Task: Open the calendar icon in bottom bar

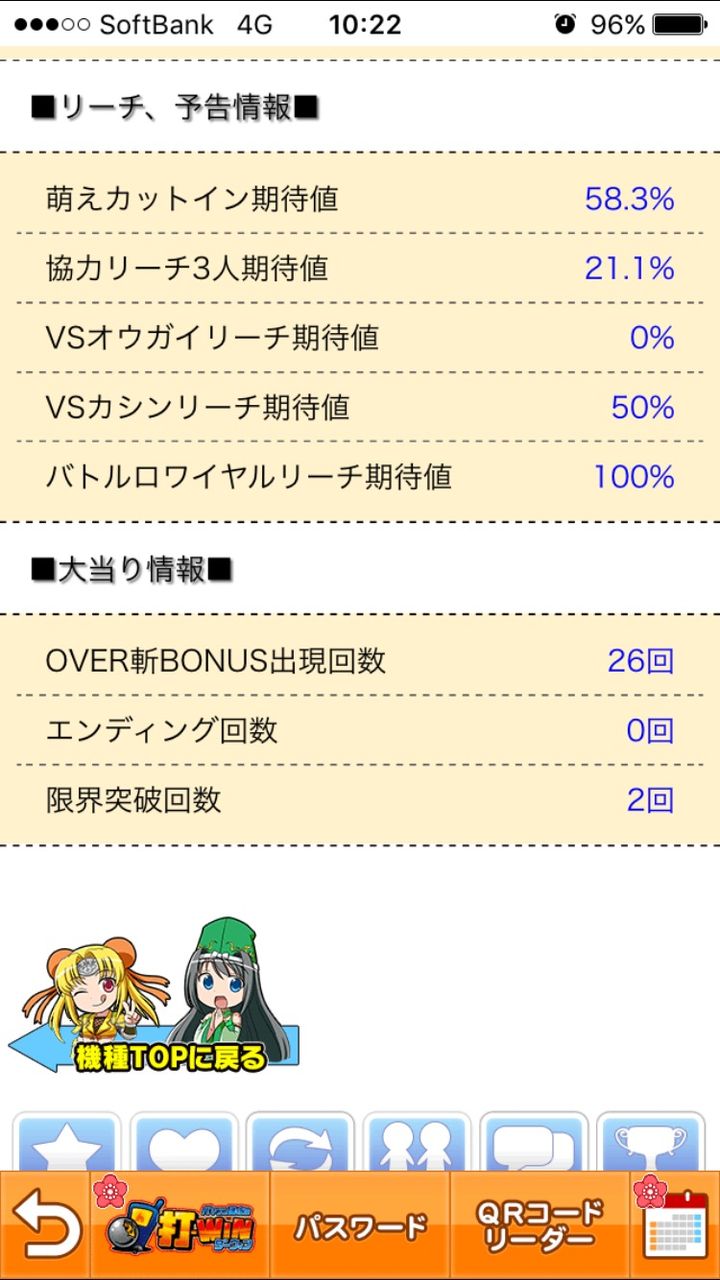Action: pyautogui.click(x=676, y=1226)
